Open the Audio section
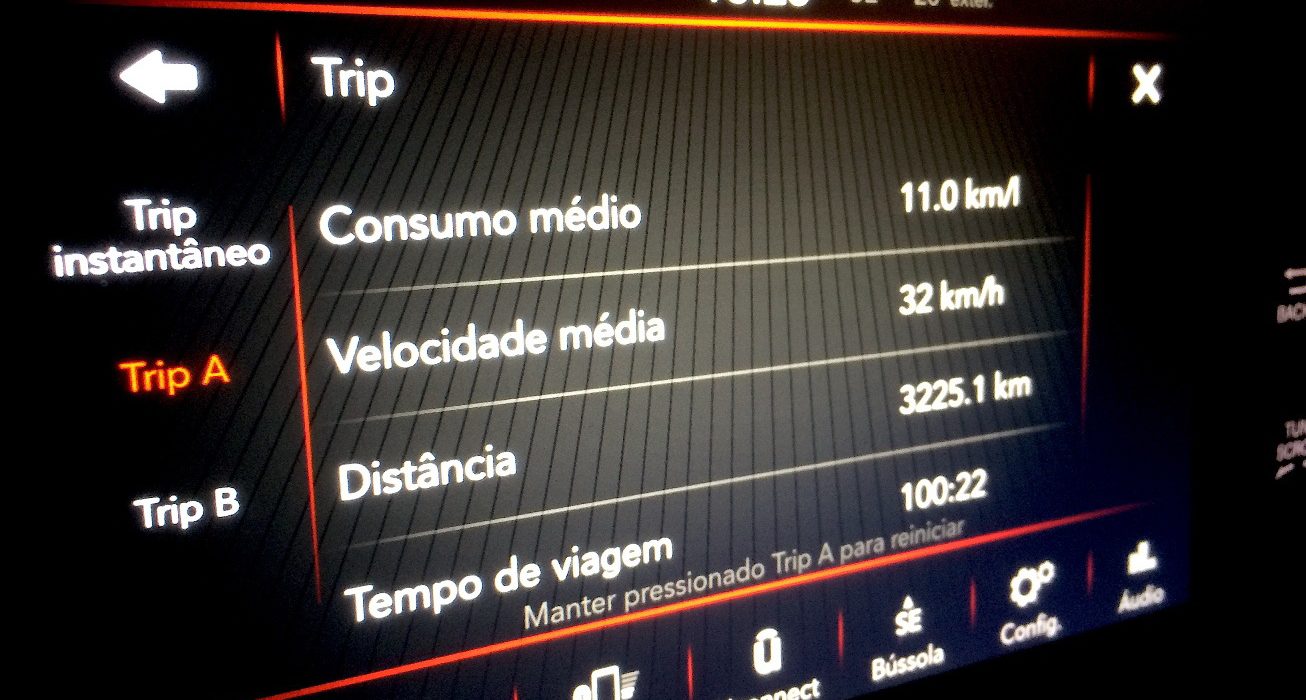 click(x=1138, y=576)
